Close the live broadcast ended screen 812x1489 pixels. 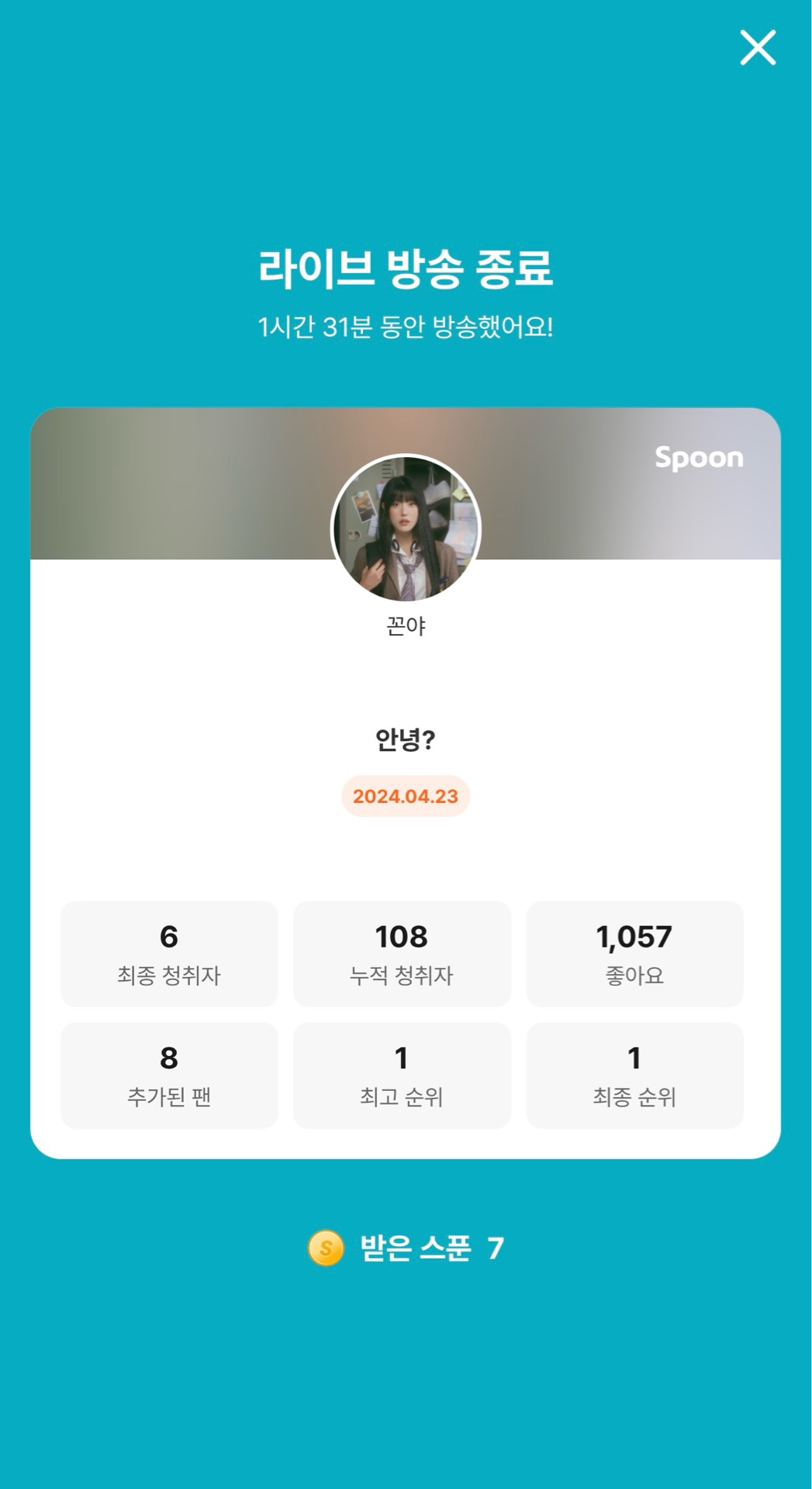[758, 48]
